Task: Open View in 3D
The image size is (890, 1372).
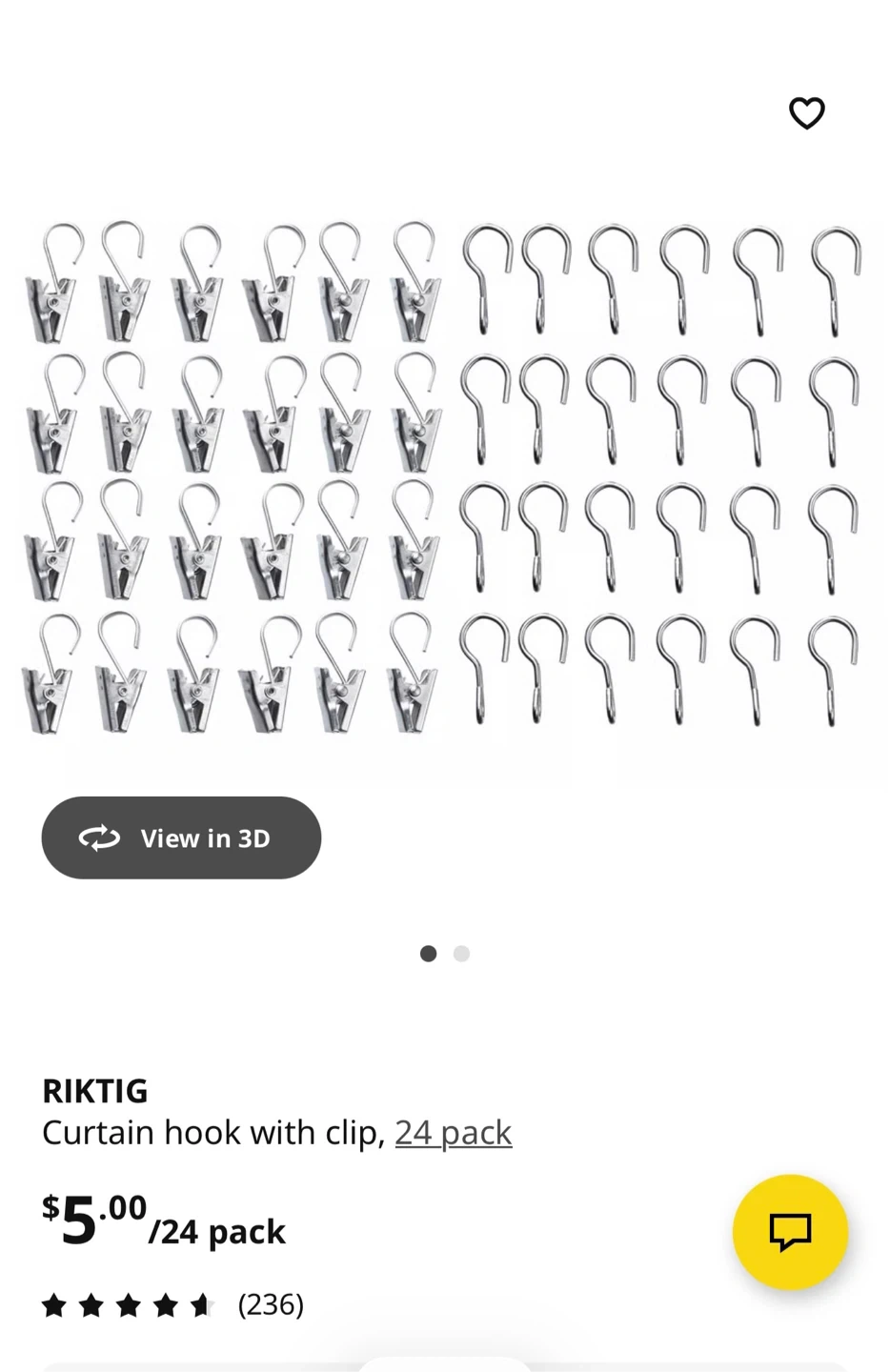Action: point(181,837)
